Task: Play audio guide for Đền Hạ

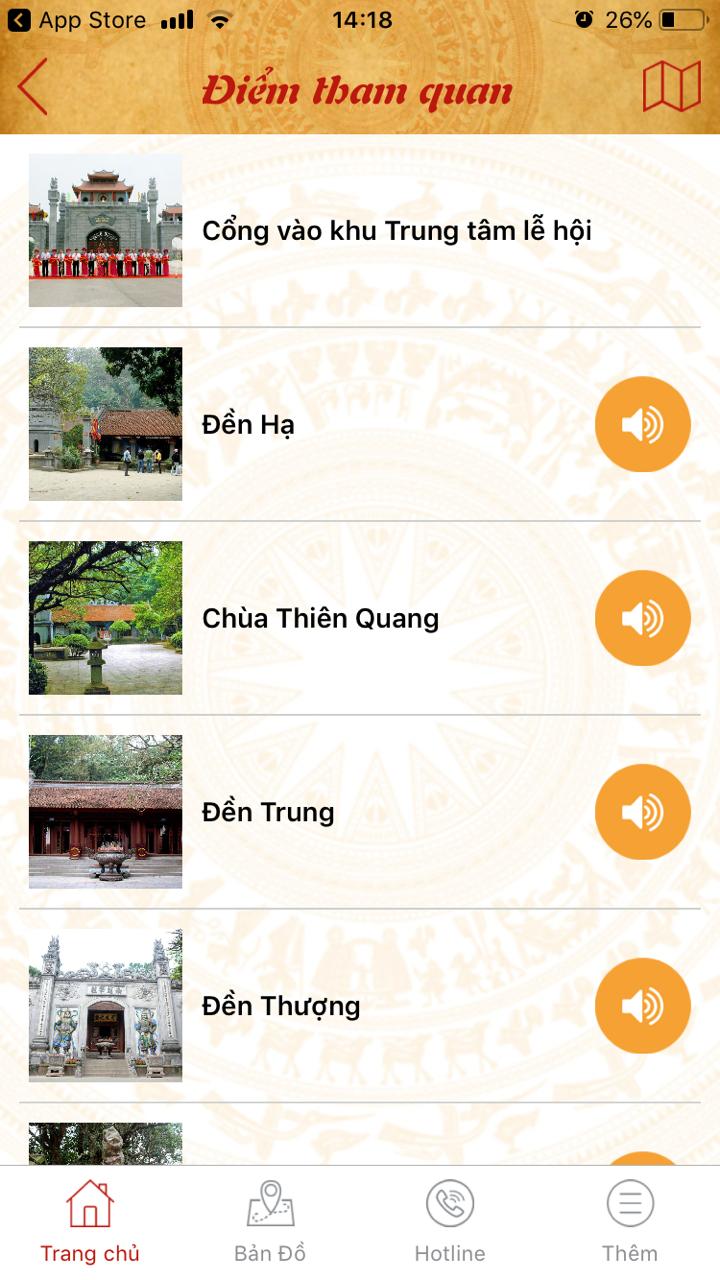Action: tap(642, 424)
